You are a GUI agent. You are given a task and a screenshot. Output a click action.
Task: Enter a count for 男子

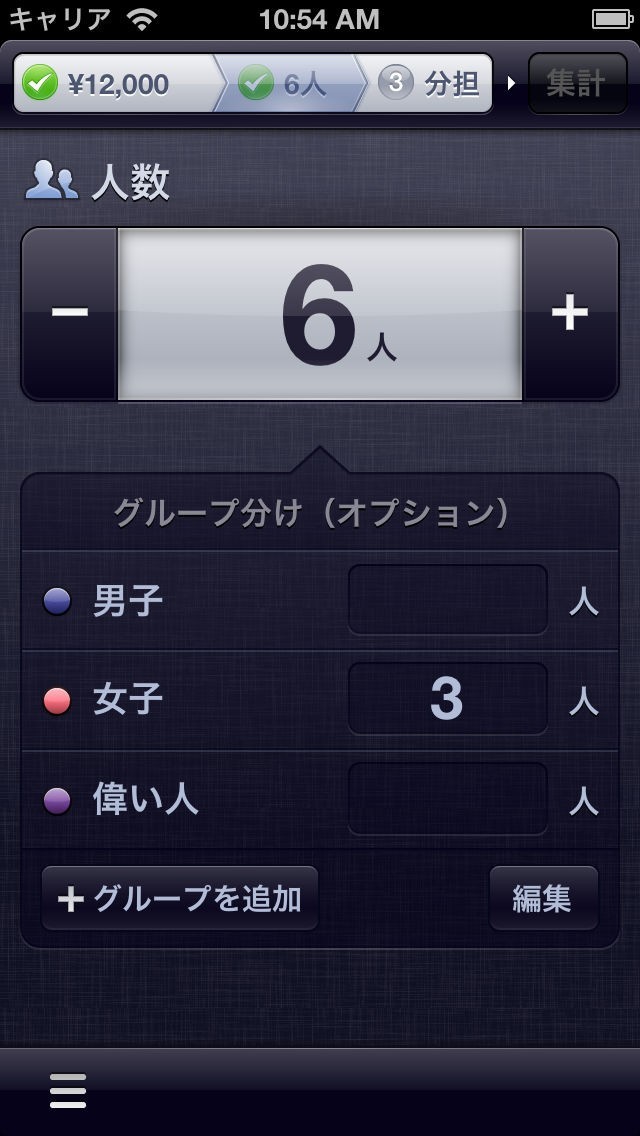[447, 600]
